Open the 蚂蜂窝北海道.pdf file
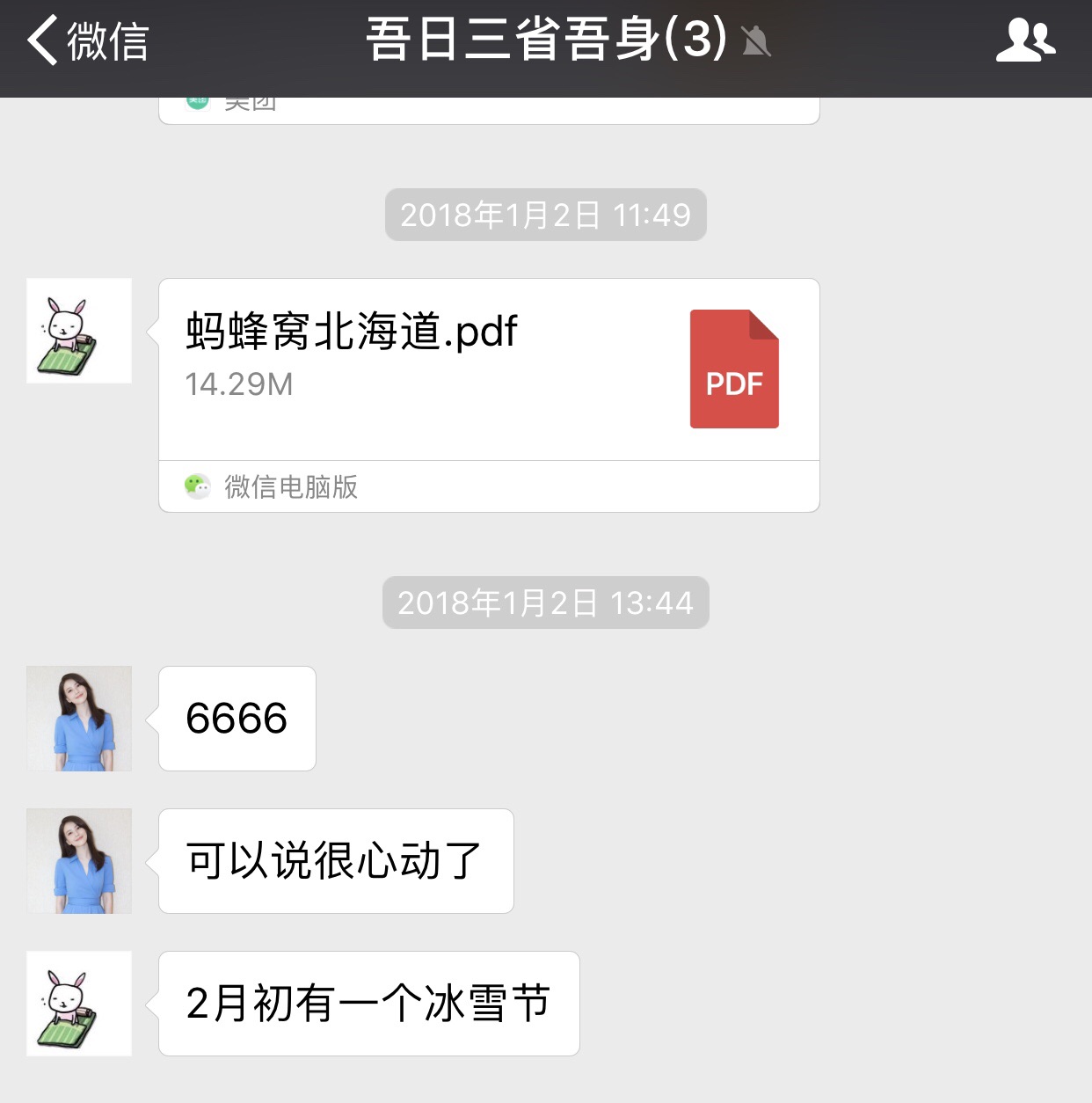 [x=488, y=369]
